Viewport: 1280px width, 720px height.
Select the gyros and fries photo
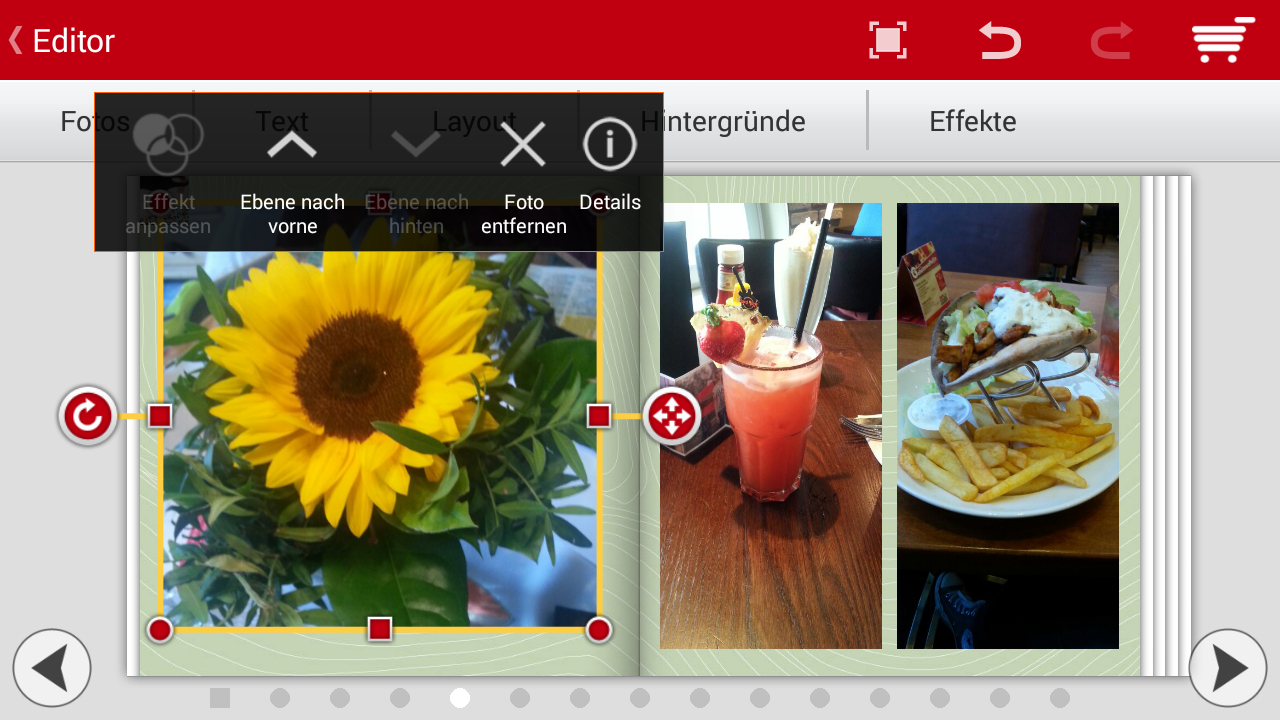click(1007, 425)
